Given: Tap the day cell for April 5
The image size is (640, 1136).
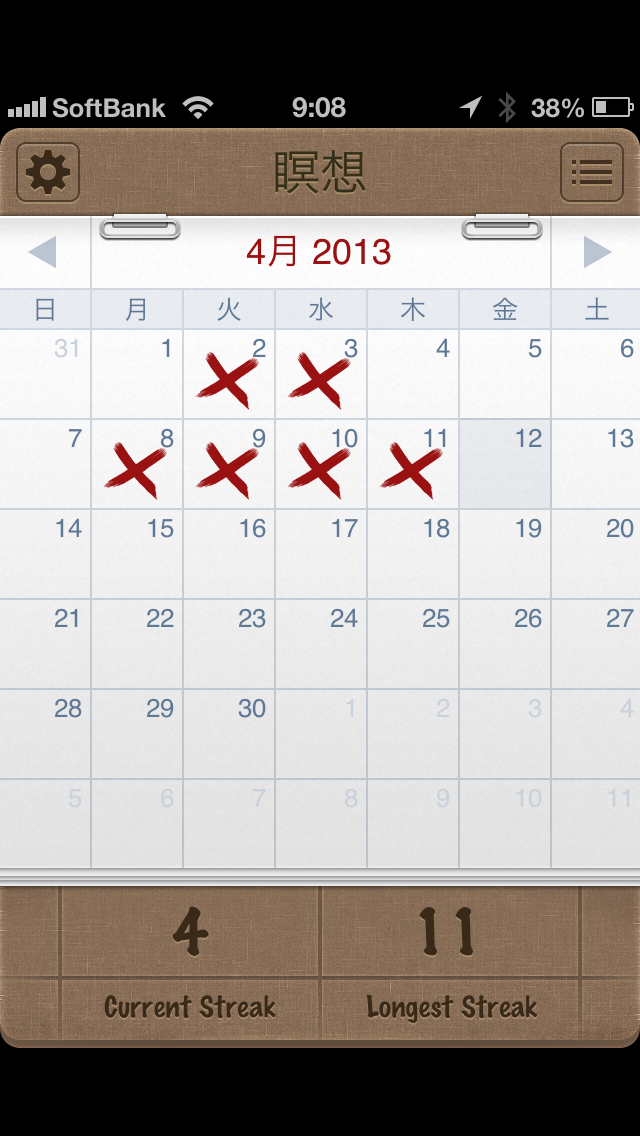Looking at the screenshot, I should 505,375.
